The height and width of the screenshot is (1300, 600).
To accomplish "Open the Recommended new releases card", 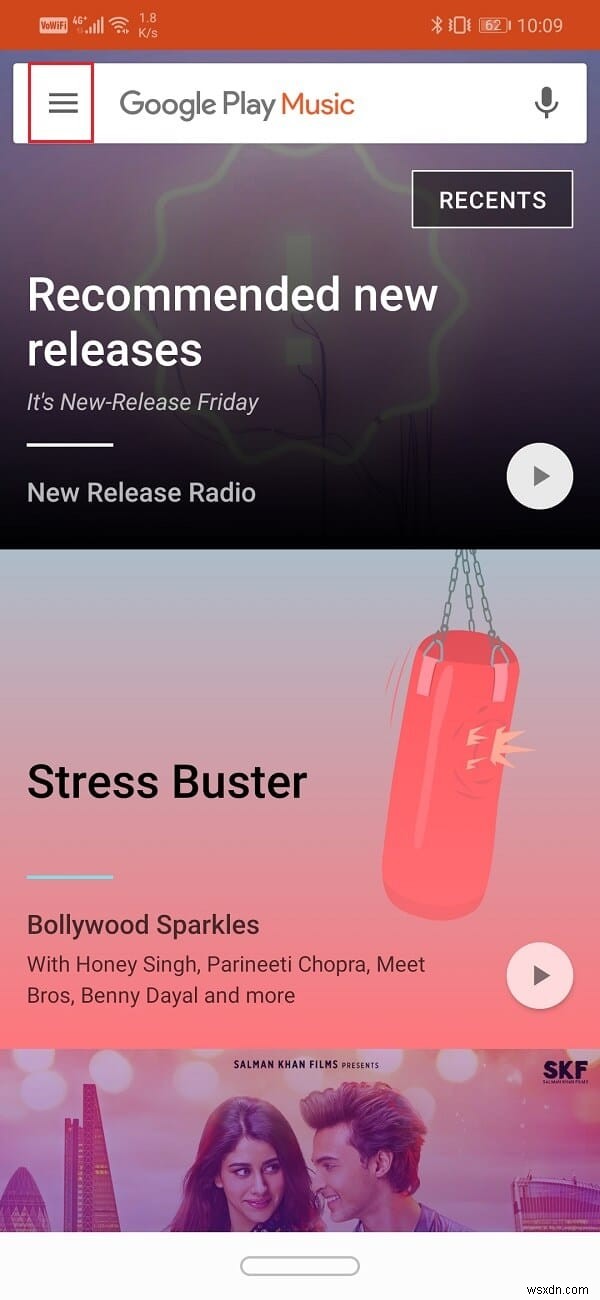I will point(232,322).
